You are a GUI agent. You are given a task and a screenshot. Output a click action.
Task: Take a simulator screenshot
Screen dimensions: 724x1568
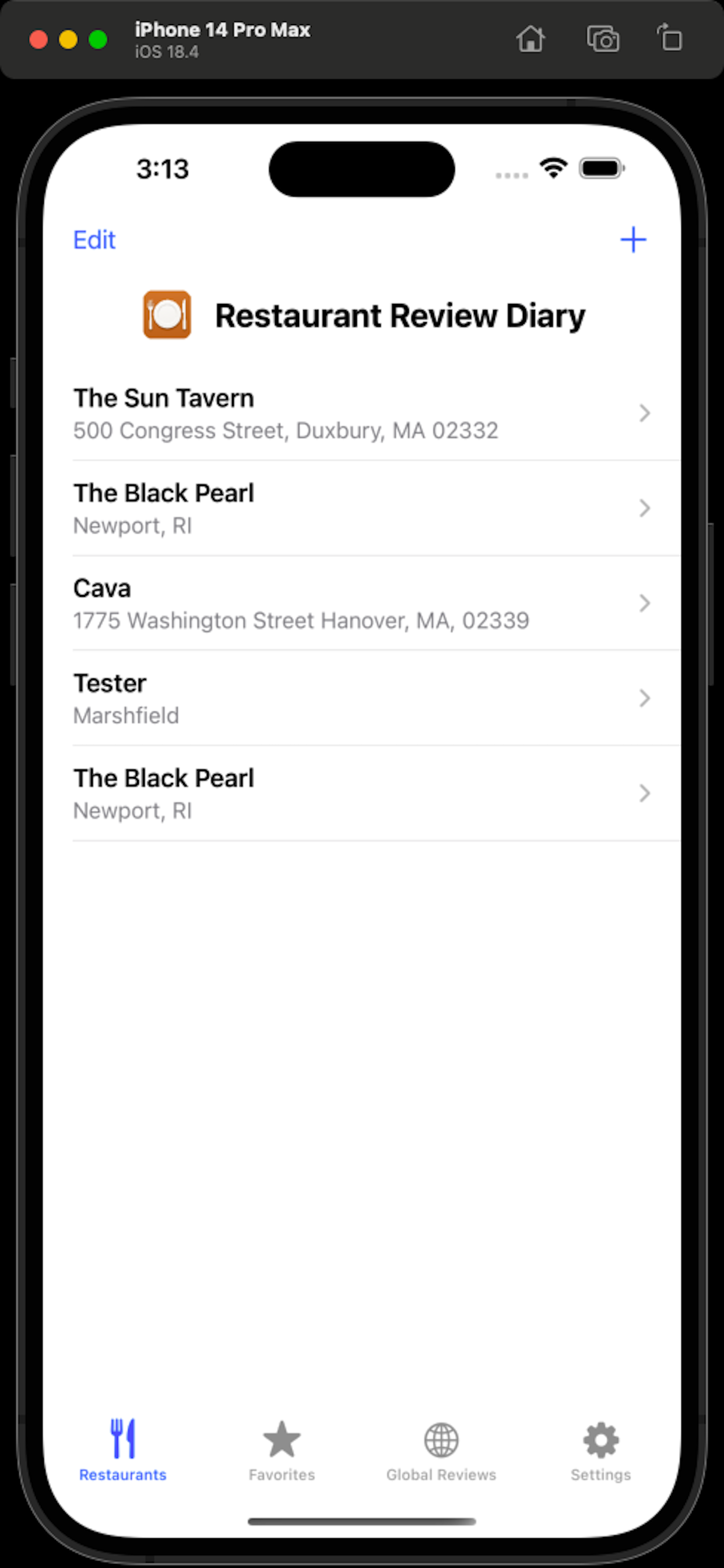[602, 40]
